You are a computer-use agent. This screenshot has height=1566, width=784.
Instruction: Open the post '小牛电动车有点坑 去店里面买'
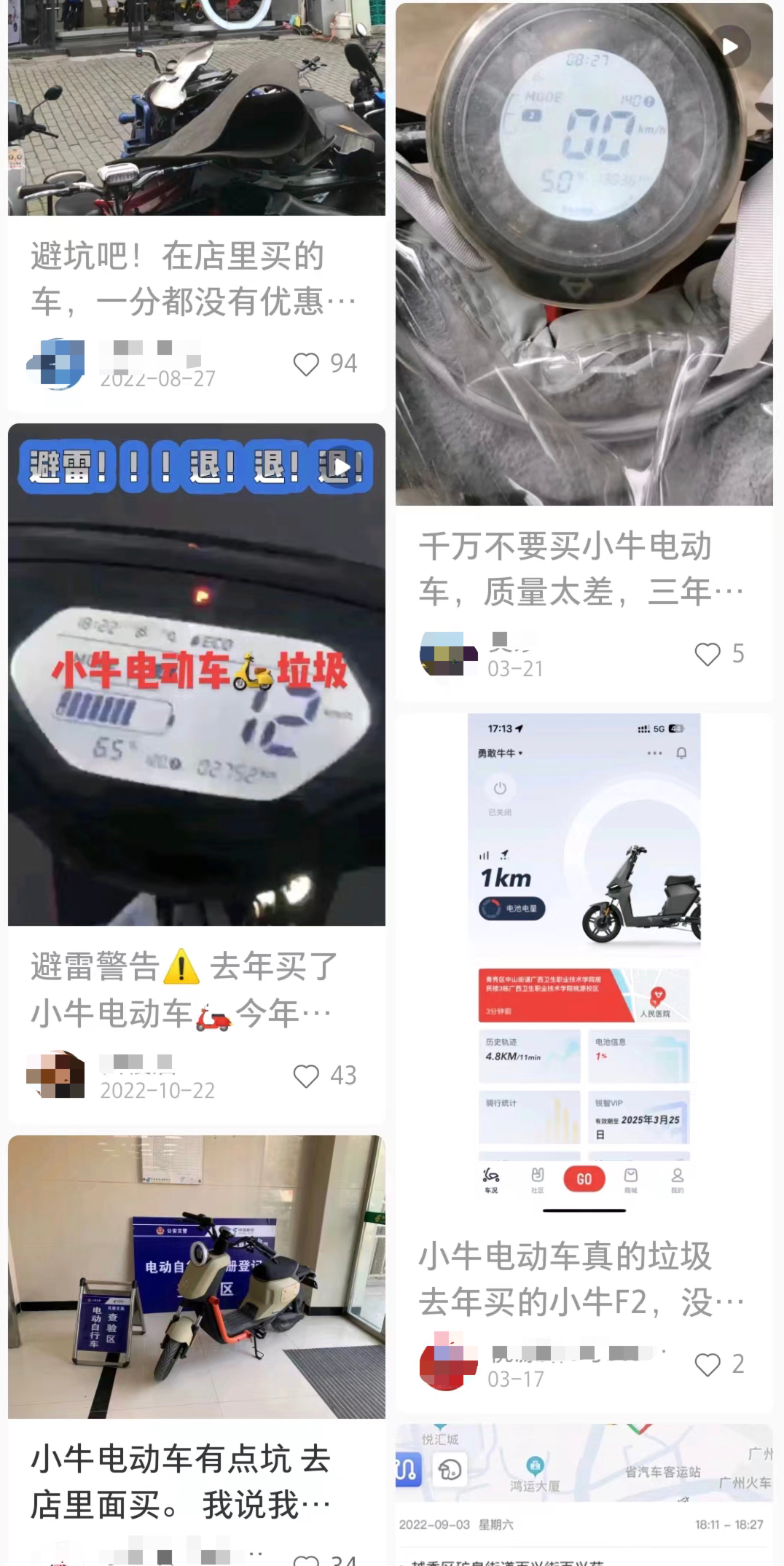[182, 1481]
